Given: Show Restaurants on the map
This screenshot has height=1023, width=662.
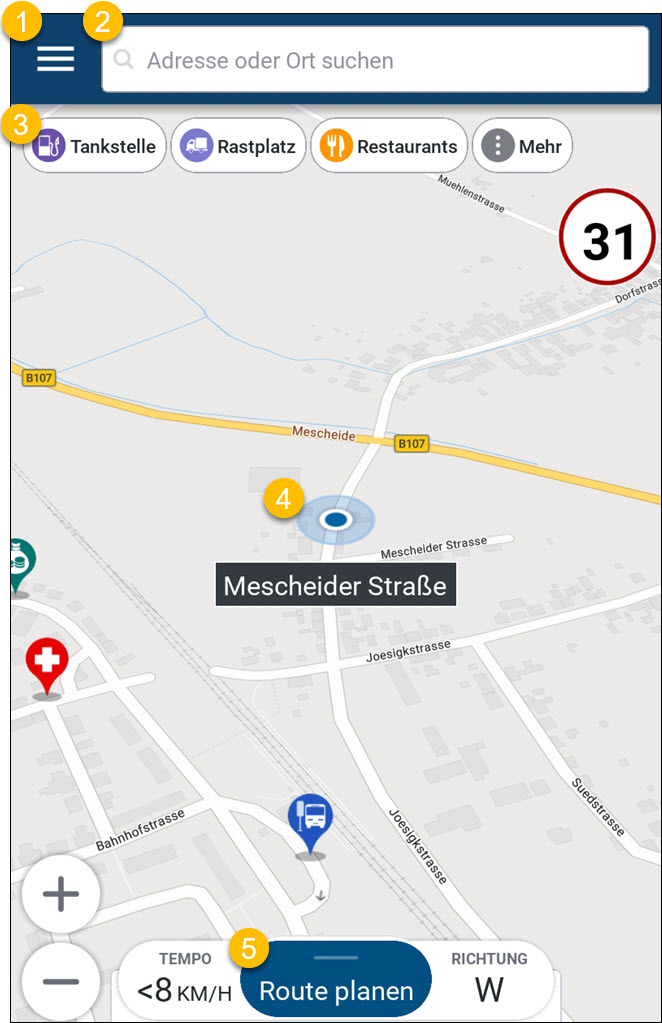Looking at the screenshot, I should [389, 146].
